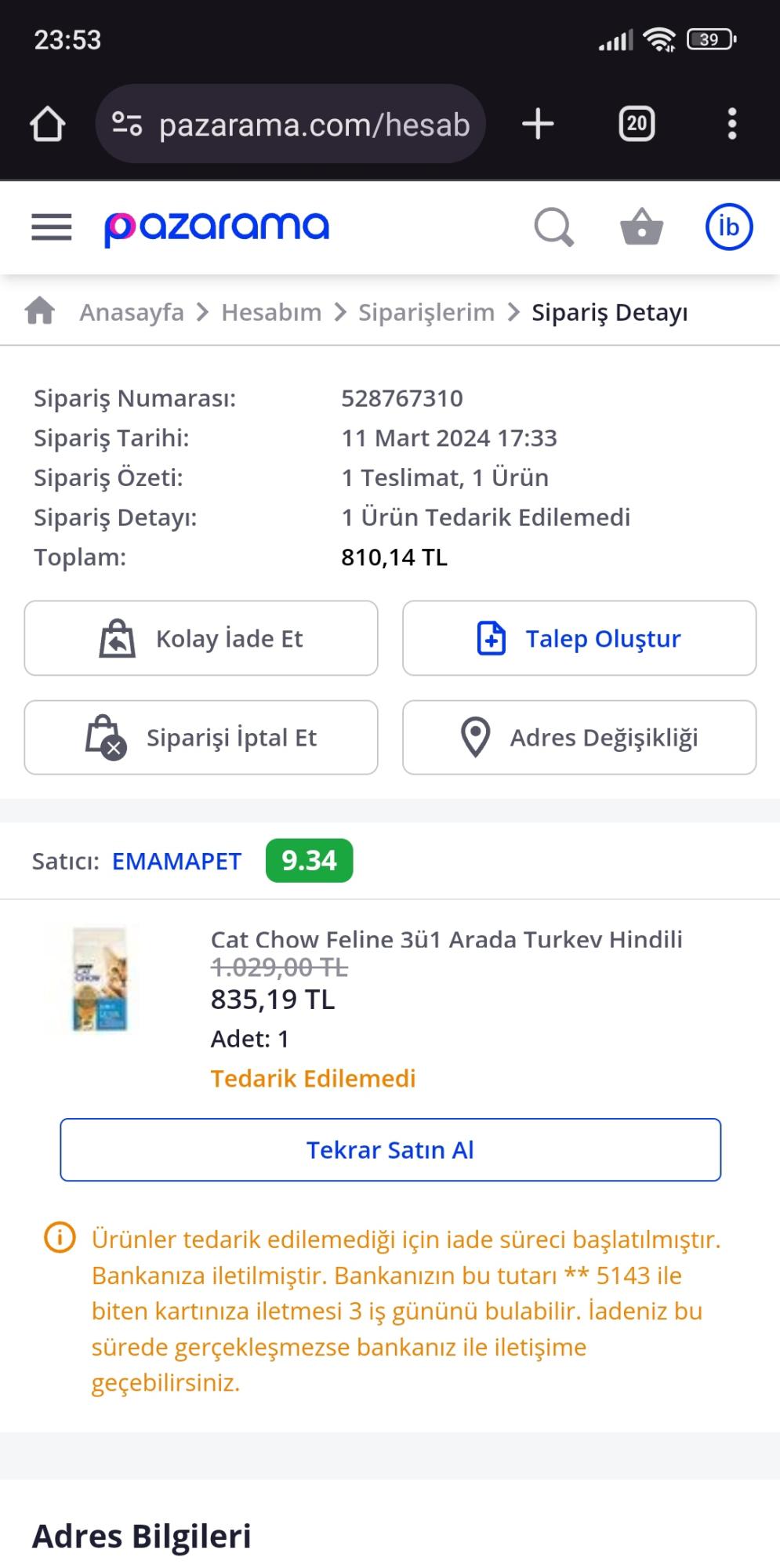The height and width of the screenshot is (1568, 780).
Task: Open a new browser tab
Action: (538, 123)
